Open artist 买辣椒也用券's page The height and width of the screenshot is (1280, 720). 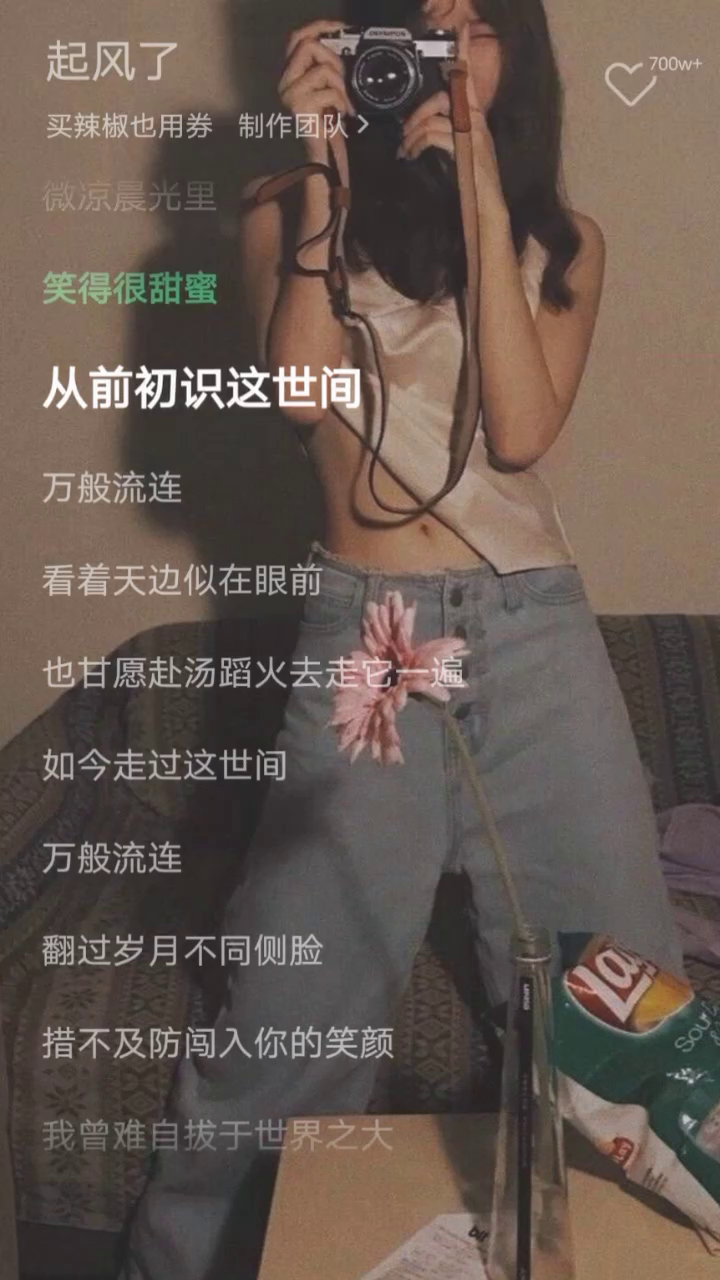tap(129, 127)
